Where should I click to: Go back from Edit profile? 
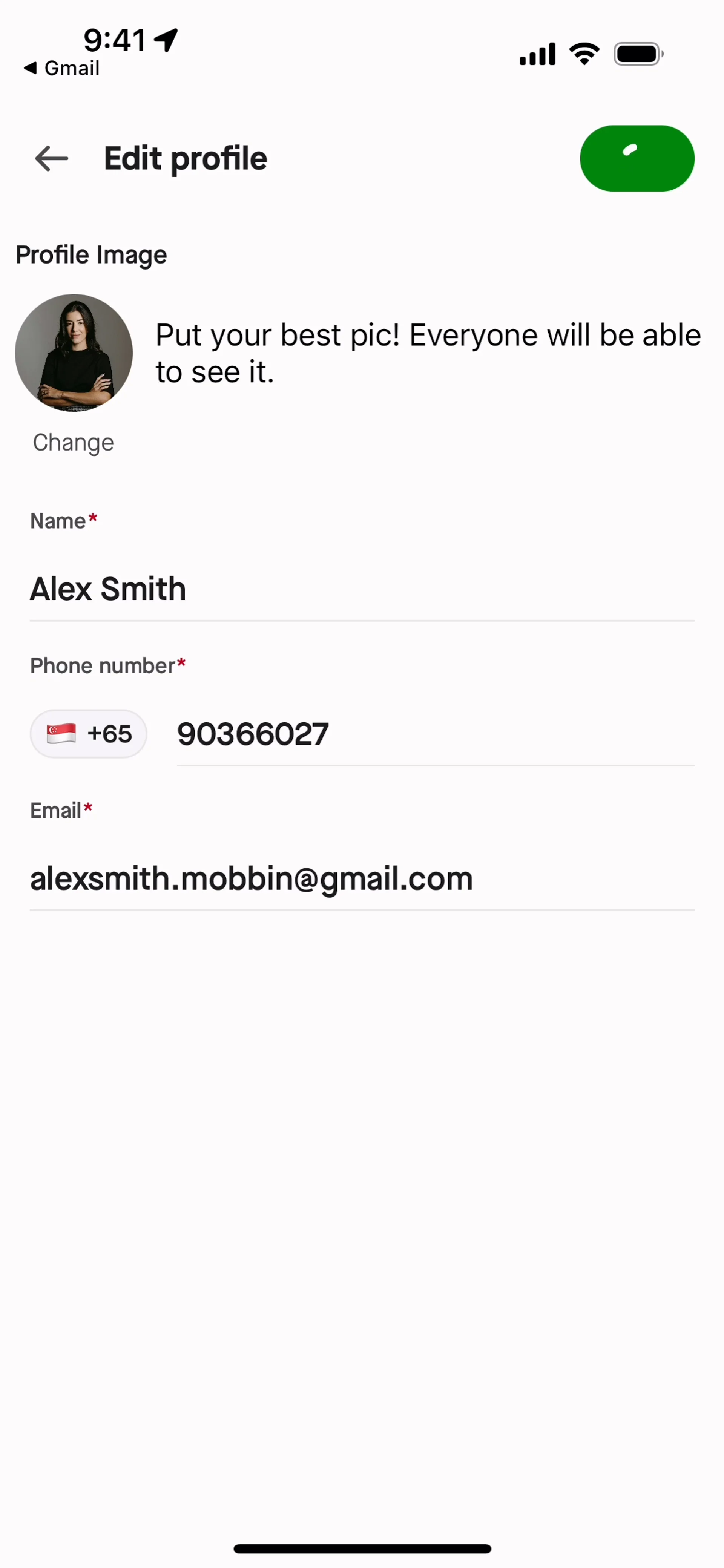coord(52,159)
